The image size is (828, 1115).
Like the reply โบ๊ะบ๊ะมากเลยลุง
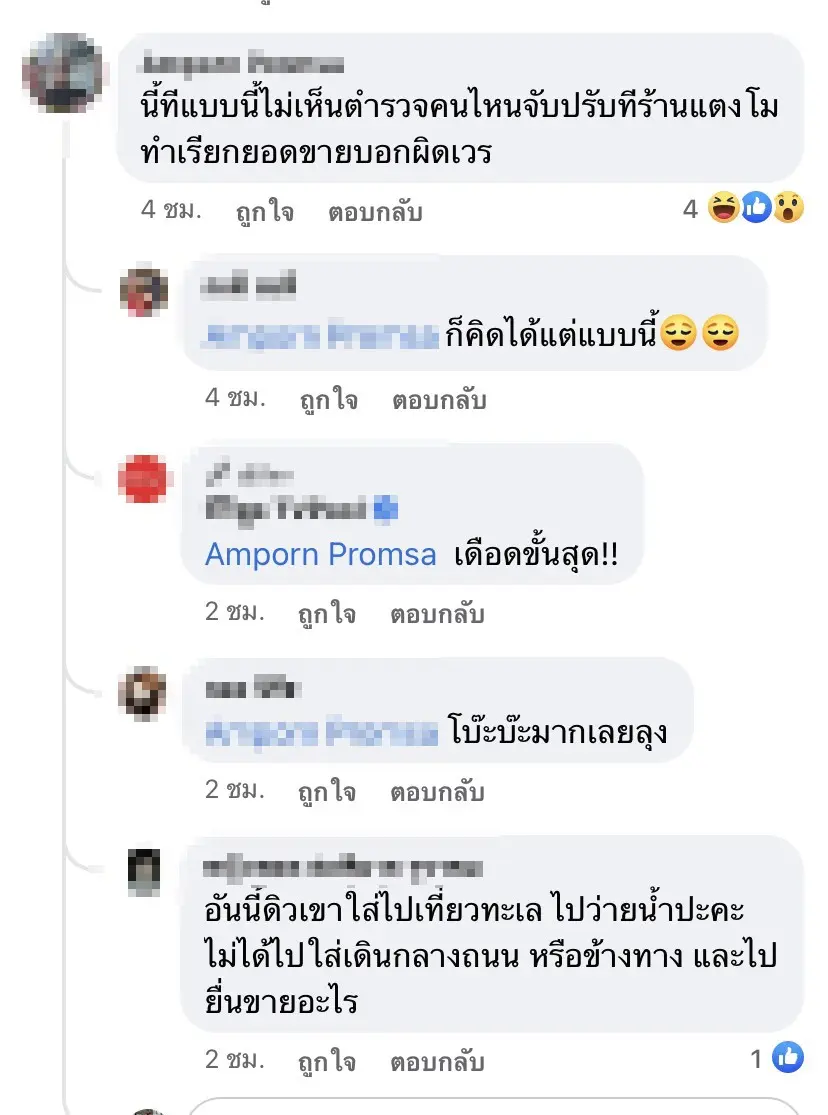[x=326, y=792]
